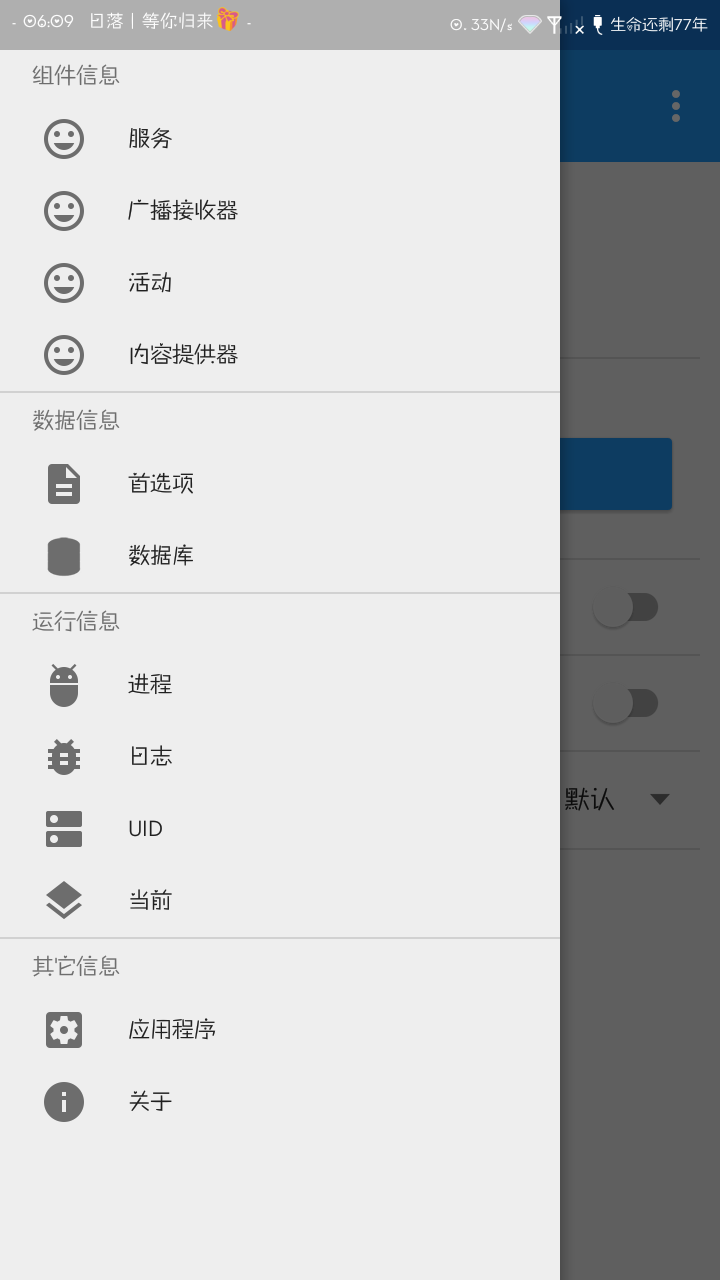Open the 日志 (log) item

[x=280, y=756]
